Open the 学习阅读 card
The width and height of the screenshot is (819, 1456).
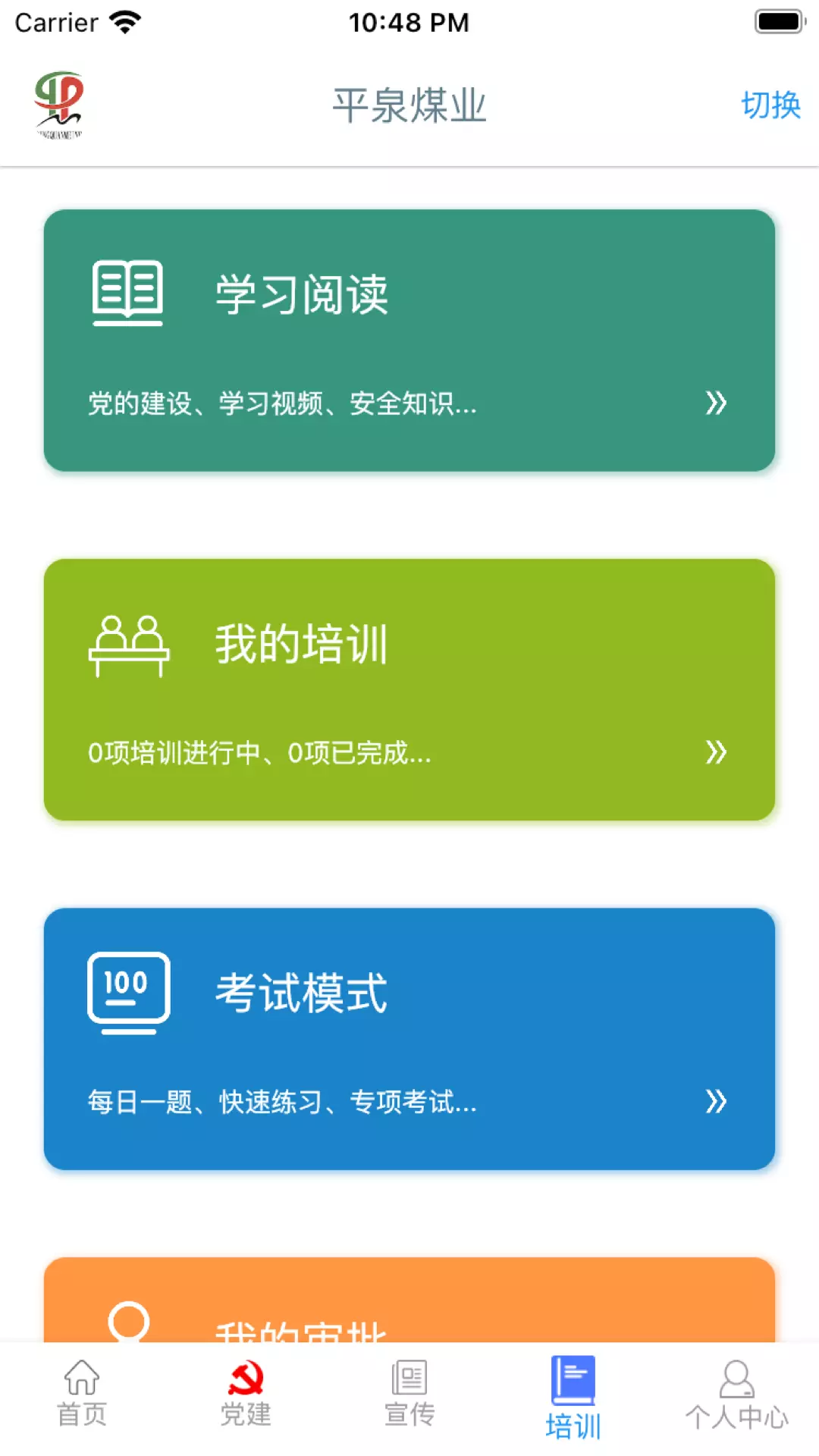pyautogui.click(x=409, y=340)
